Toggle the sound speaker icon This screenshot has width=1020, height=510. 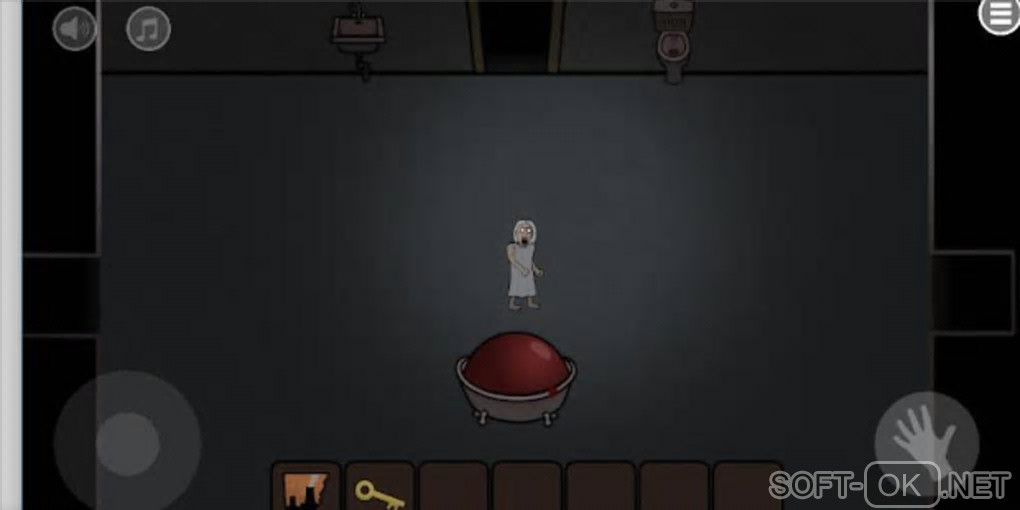click(74, 29)
